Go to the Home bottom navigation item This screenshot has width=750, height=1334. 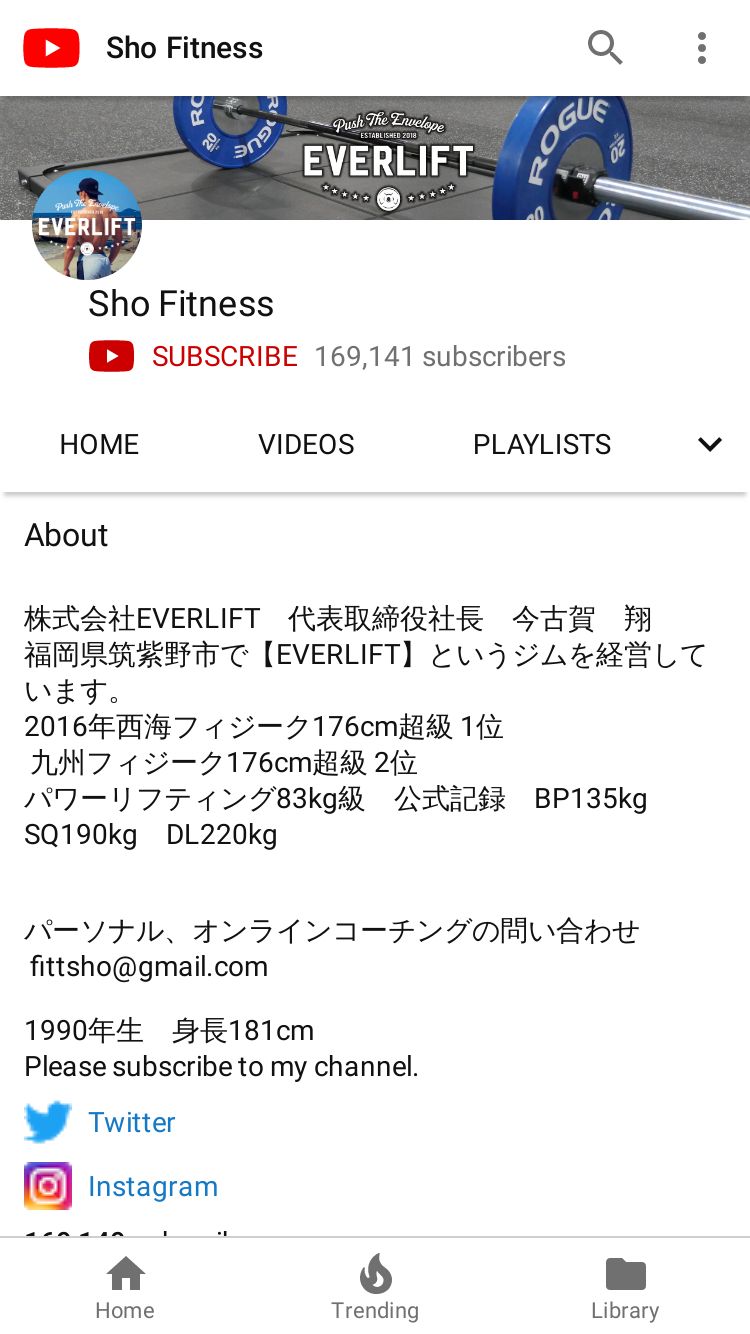[125, 1288]
